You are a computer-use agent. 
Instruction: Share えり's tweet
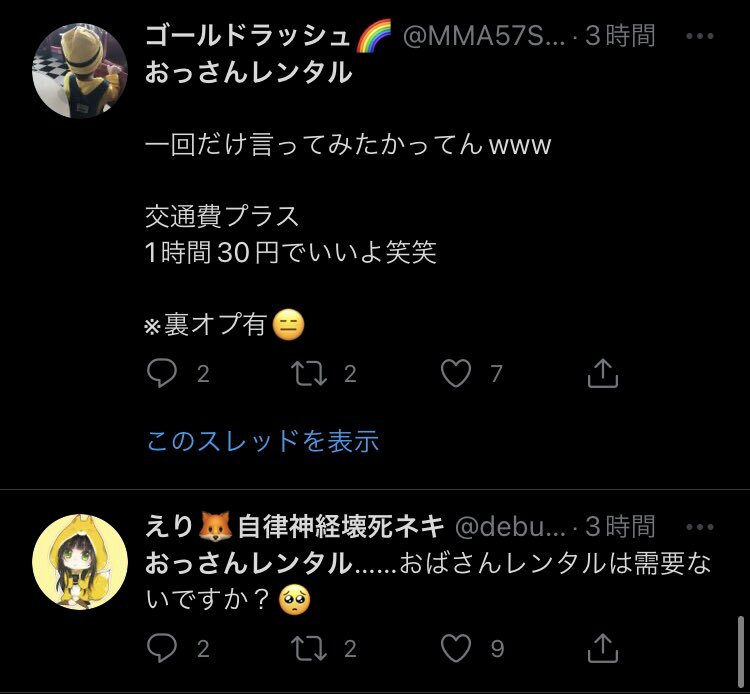(602, 649)
